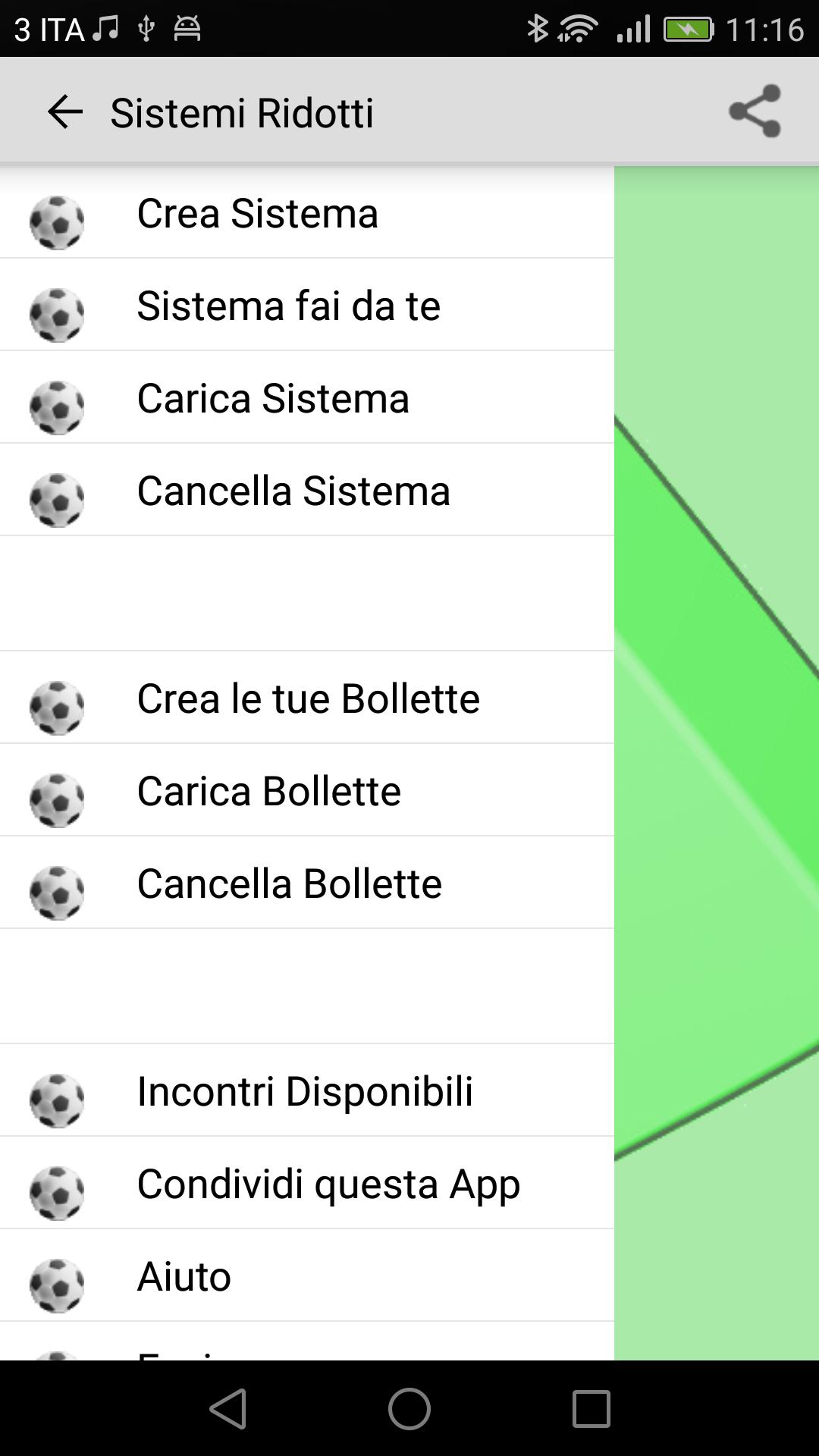Open Crea le tue Bollette
Viewport: 819px width, 1456px height.
(308, 698)
